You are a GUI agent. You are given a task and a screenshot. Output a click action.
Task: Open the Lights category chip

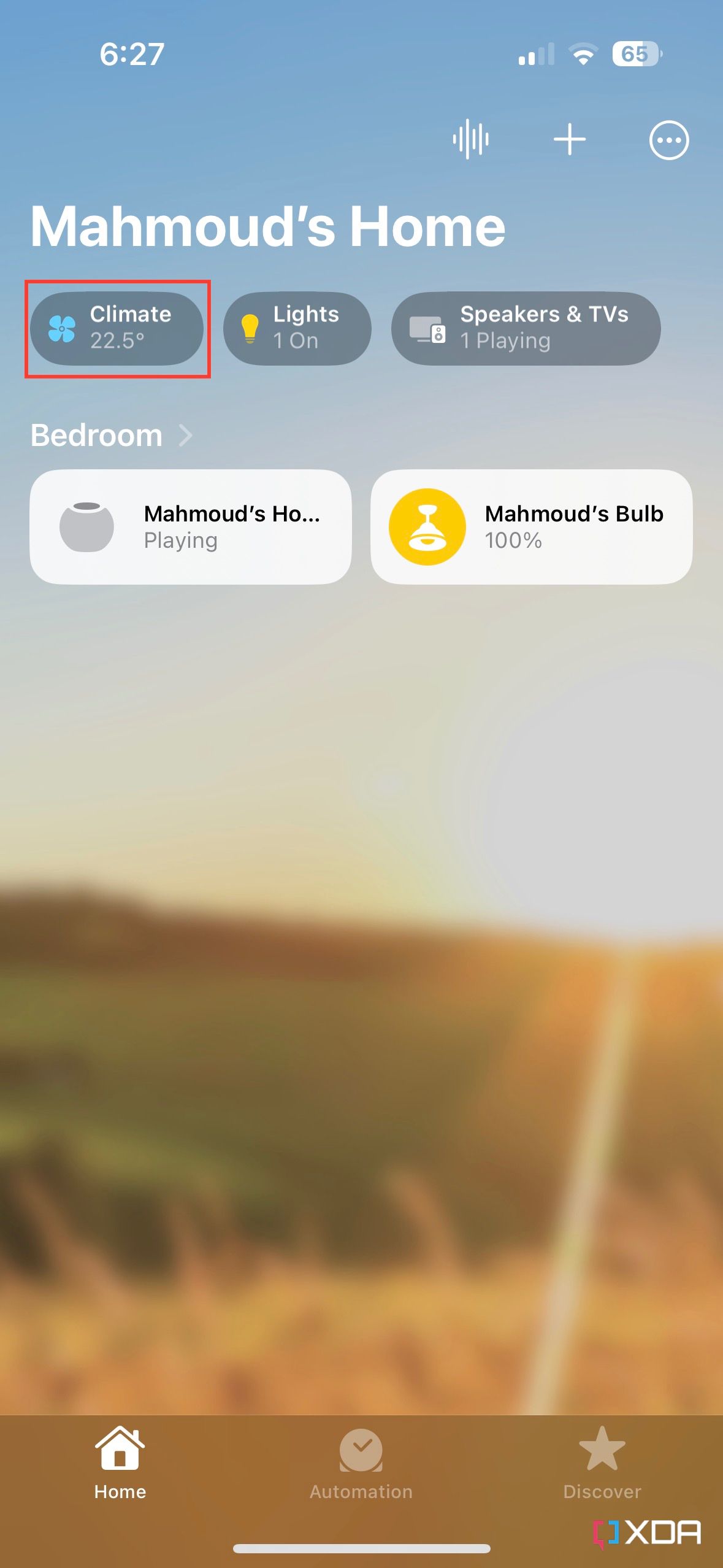click(x=297, y=328)
